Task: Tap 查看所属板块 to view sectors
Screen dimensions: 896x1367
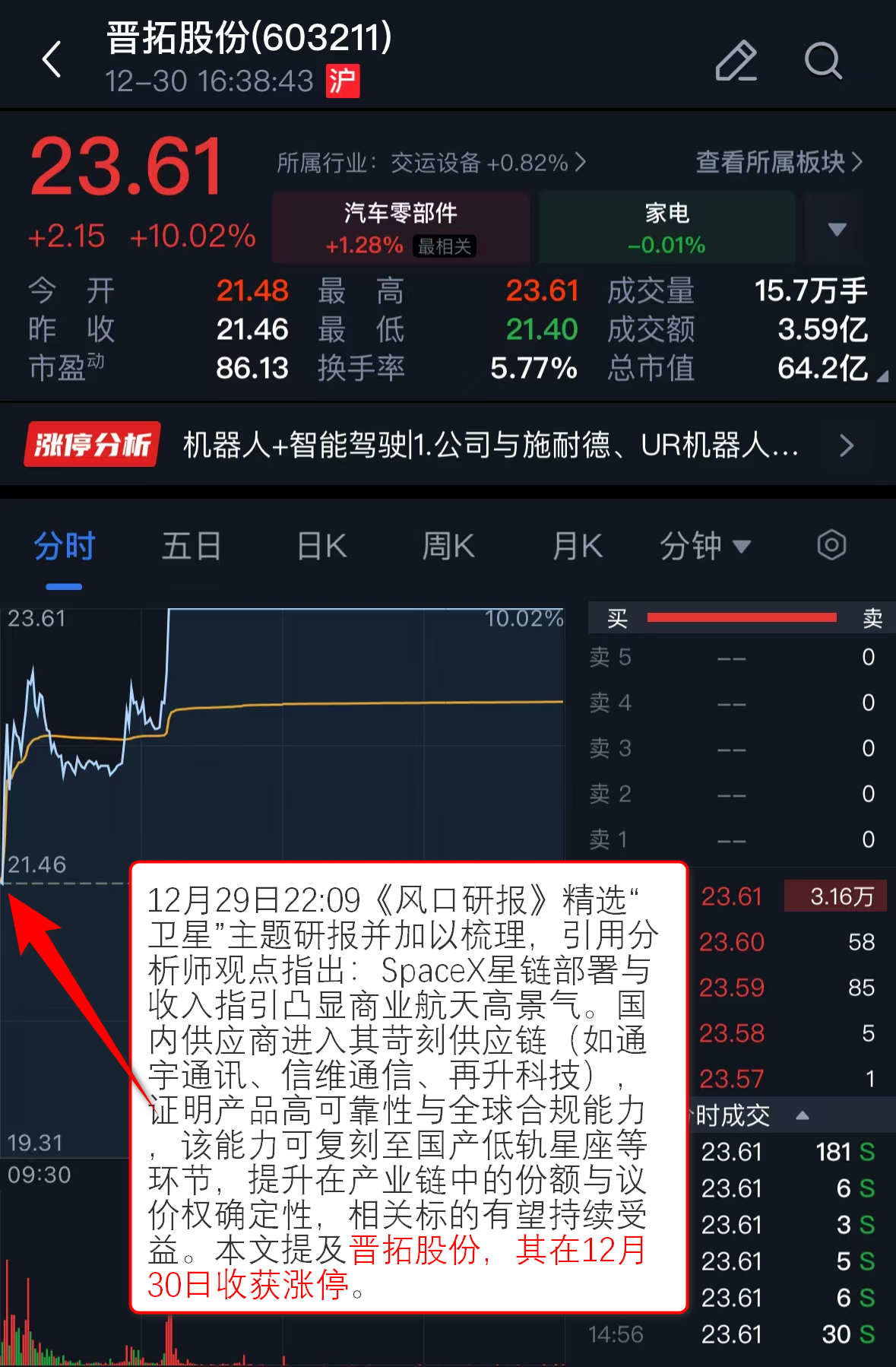Action: tap(779, 162)
